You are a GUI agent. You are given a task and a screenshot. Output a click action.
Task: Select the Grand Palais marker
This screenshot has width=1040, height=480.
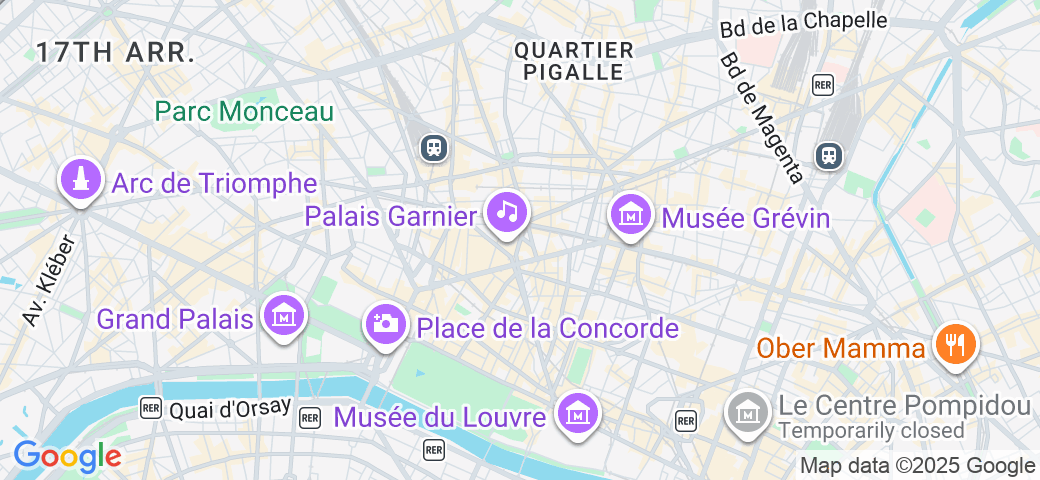coord(283,317)
